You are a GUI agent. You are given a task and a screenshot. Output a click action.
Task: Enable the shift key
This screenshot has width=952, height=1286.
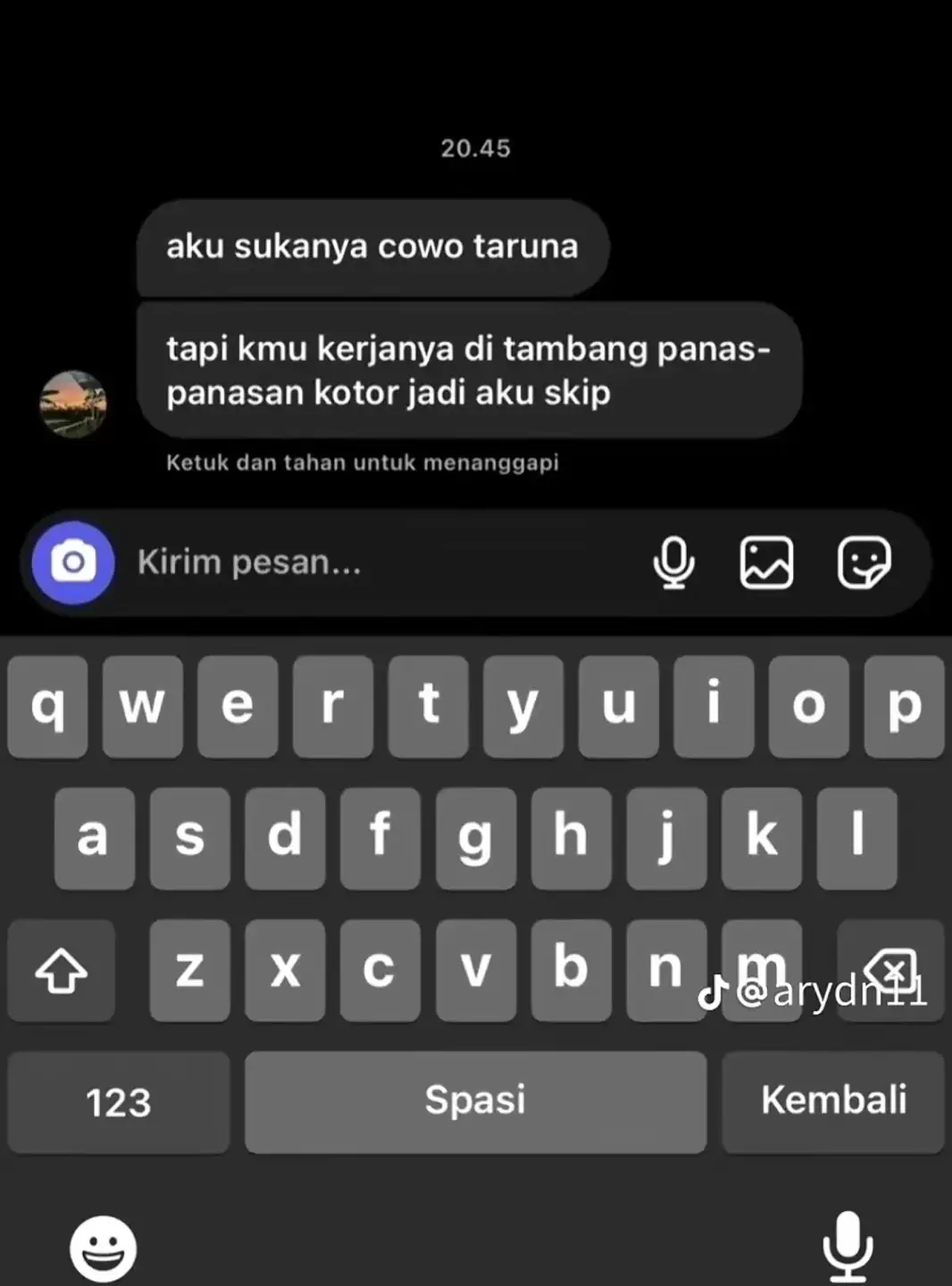(61, 971)
